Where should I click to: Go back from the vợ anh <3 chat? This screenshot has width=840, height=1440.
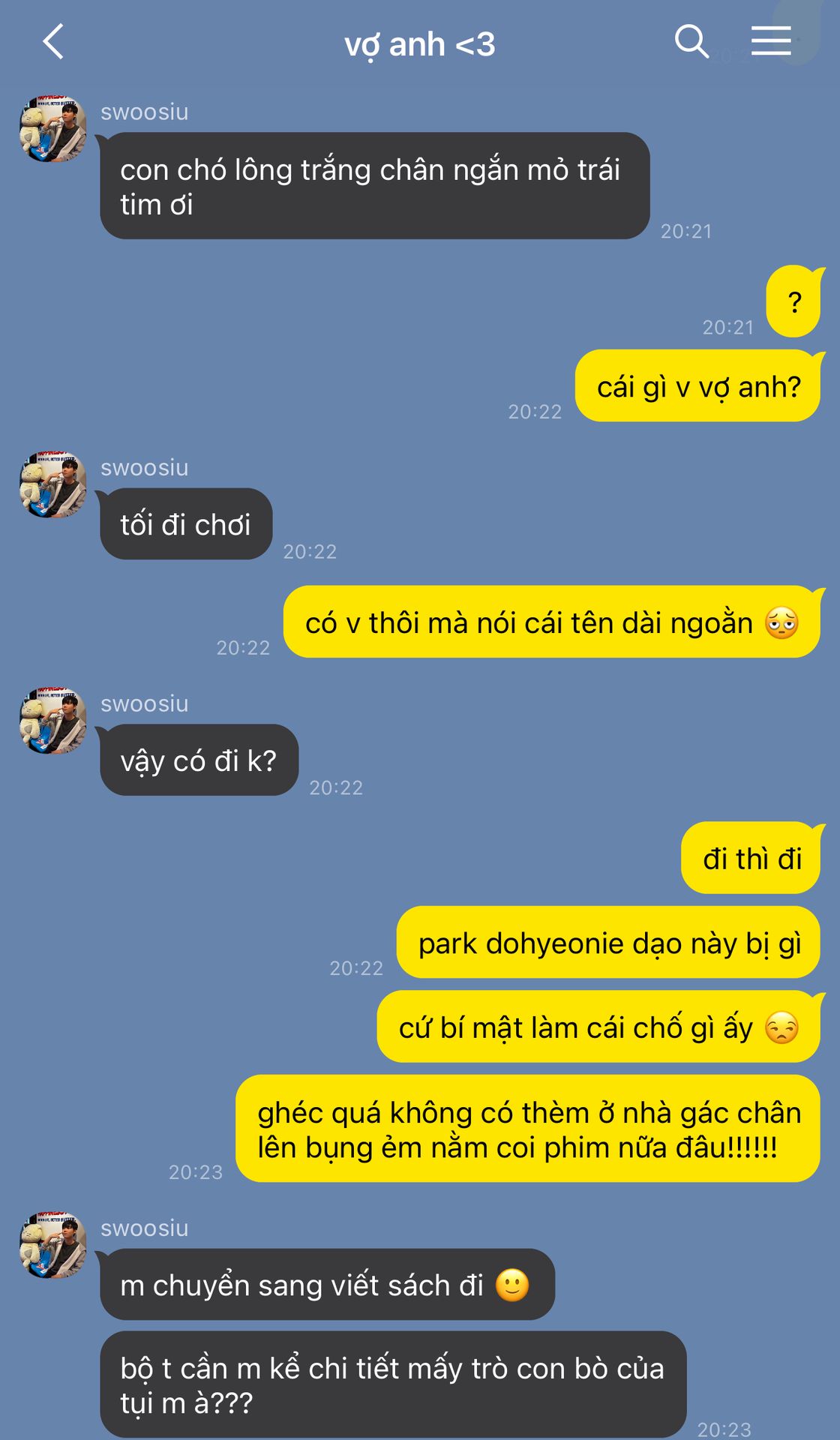(53, 42)
